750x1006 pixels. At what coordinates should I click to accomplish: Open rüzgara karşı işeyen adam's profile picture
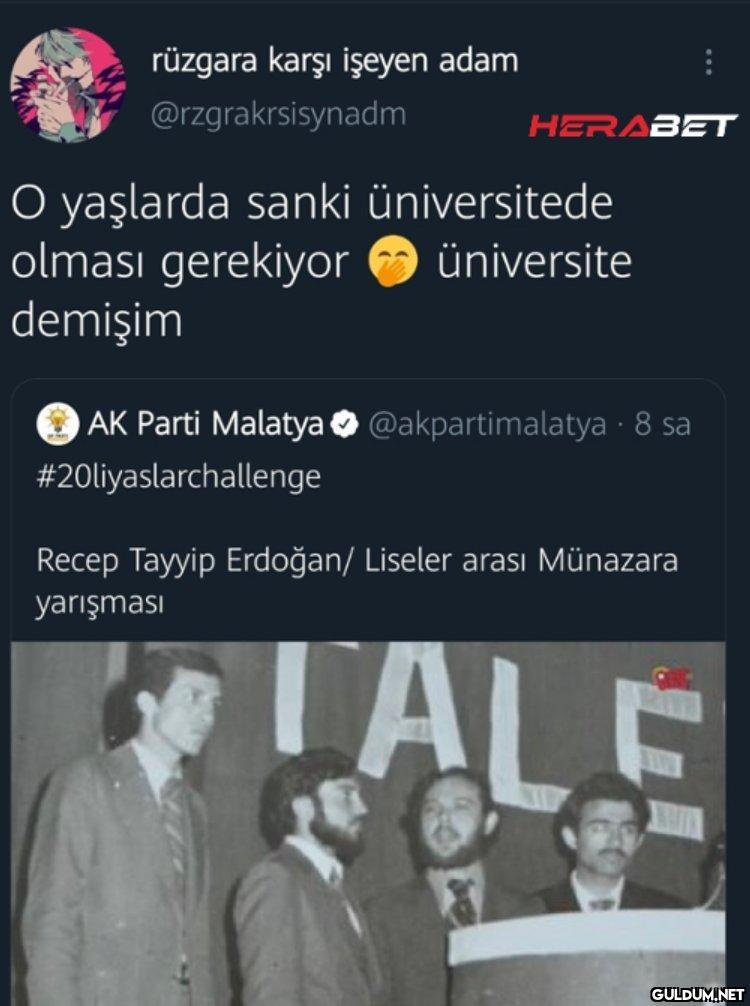coord(68,84)
